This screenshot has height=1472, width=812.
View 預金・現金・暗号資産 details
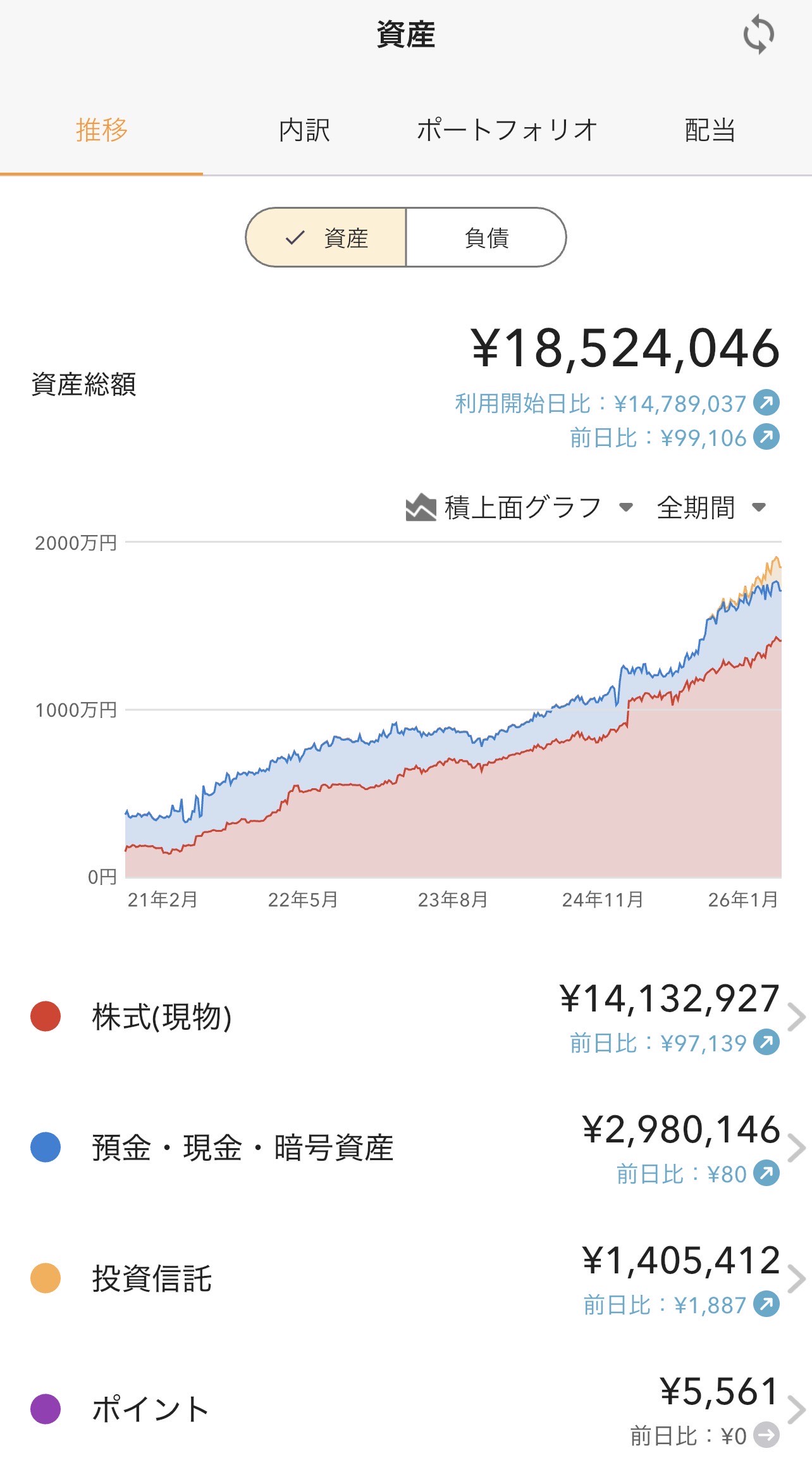pos(406,1147)
